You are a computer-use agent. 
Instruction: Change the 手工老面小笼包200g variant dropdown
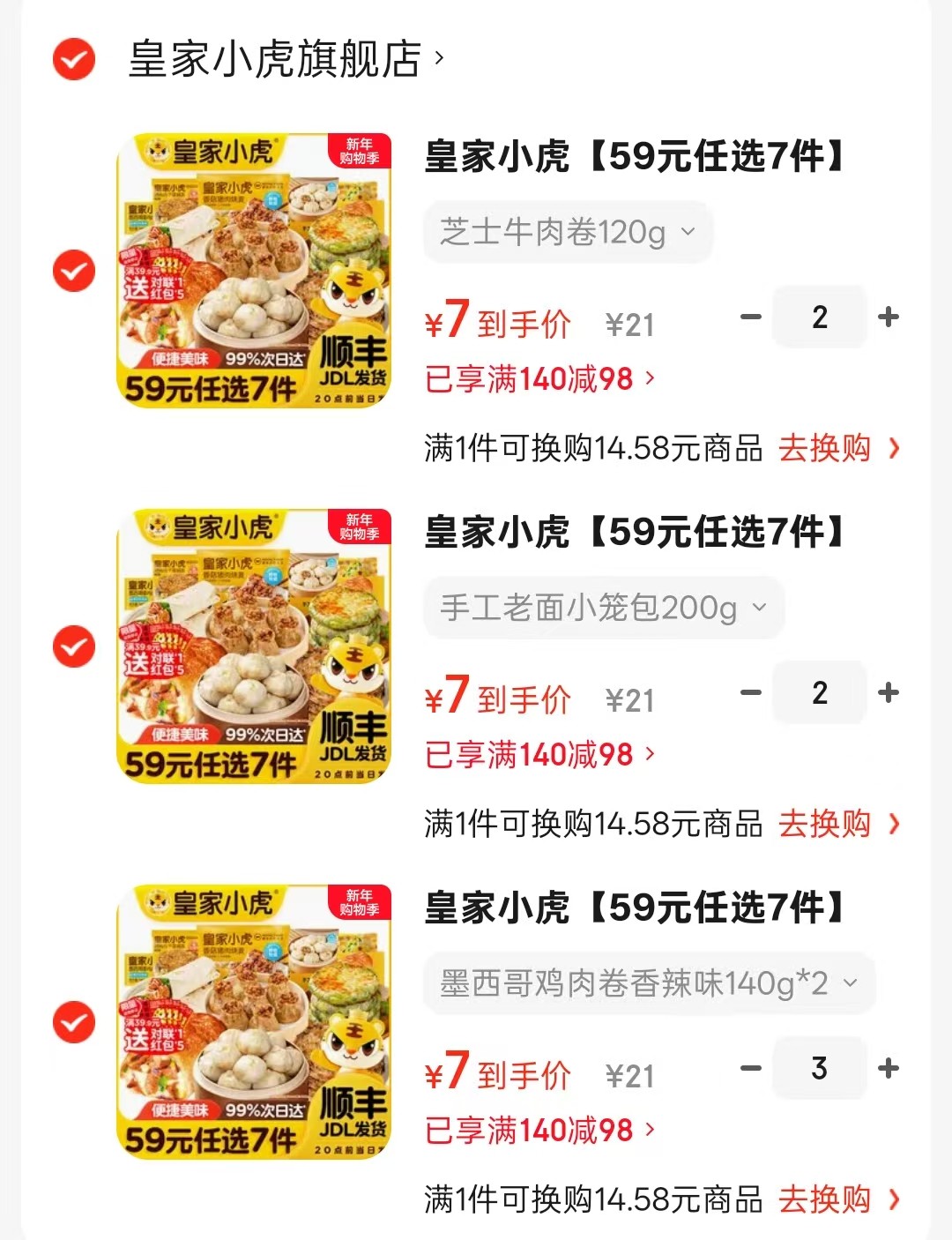(x=603, y=609)
